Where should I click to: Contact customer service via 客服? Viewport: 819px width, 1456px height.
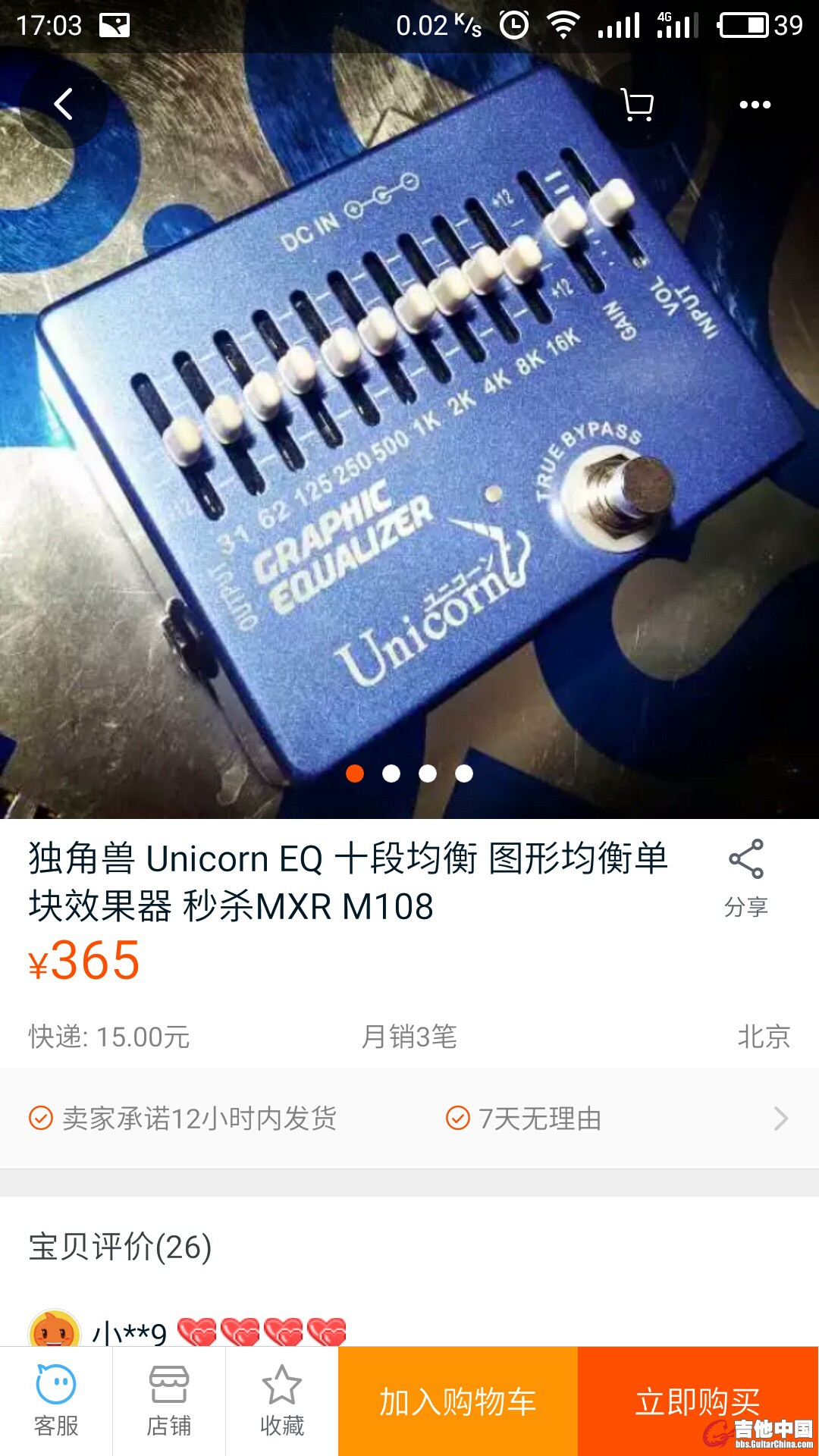[x=56, y=1401]
